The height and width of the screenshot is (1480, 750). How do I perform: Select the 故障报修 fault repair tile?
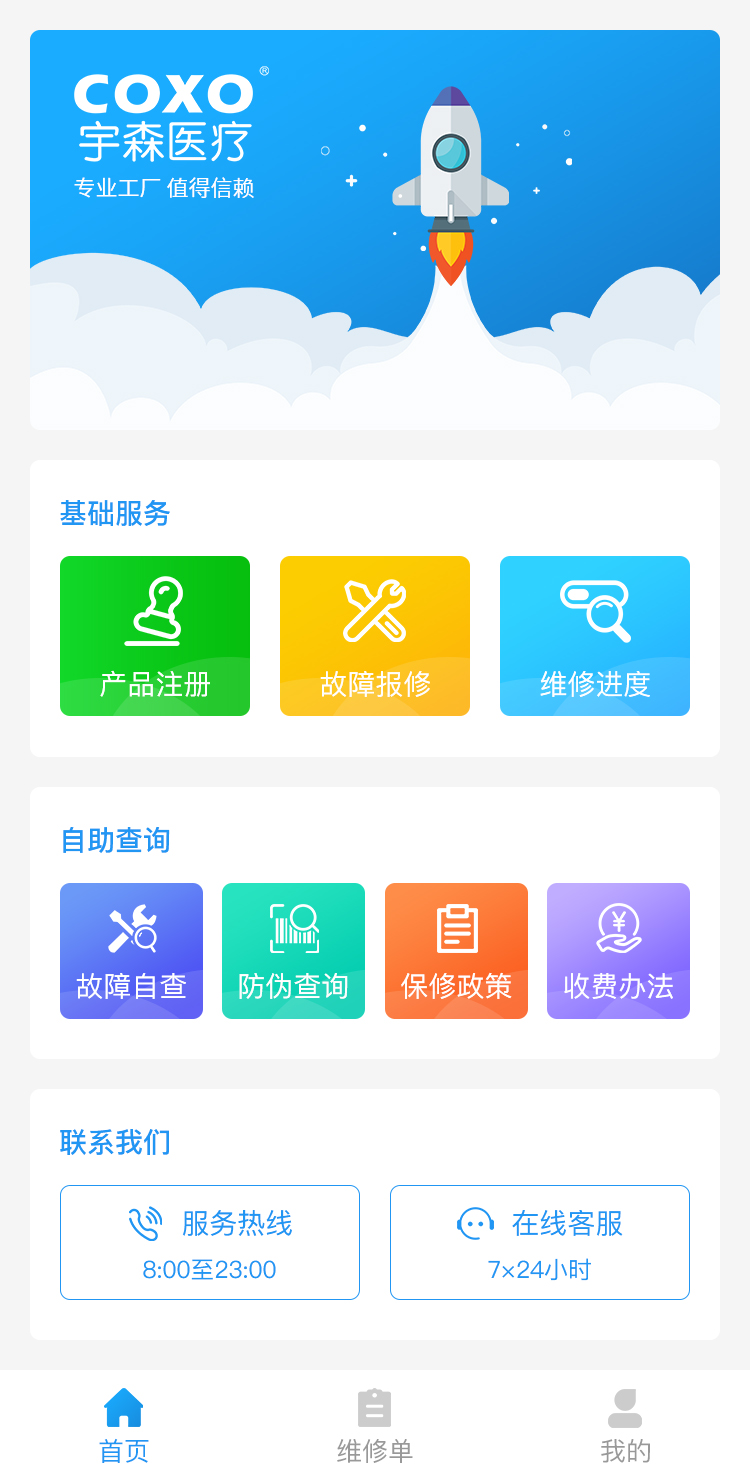[375, 636]
